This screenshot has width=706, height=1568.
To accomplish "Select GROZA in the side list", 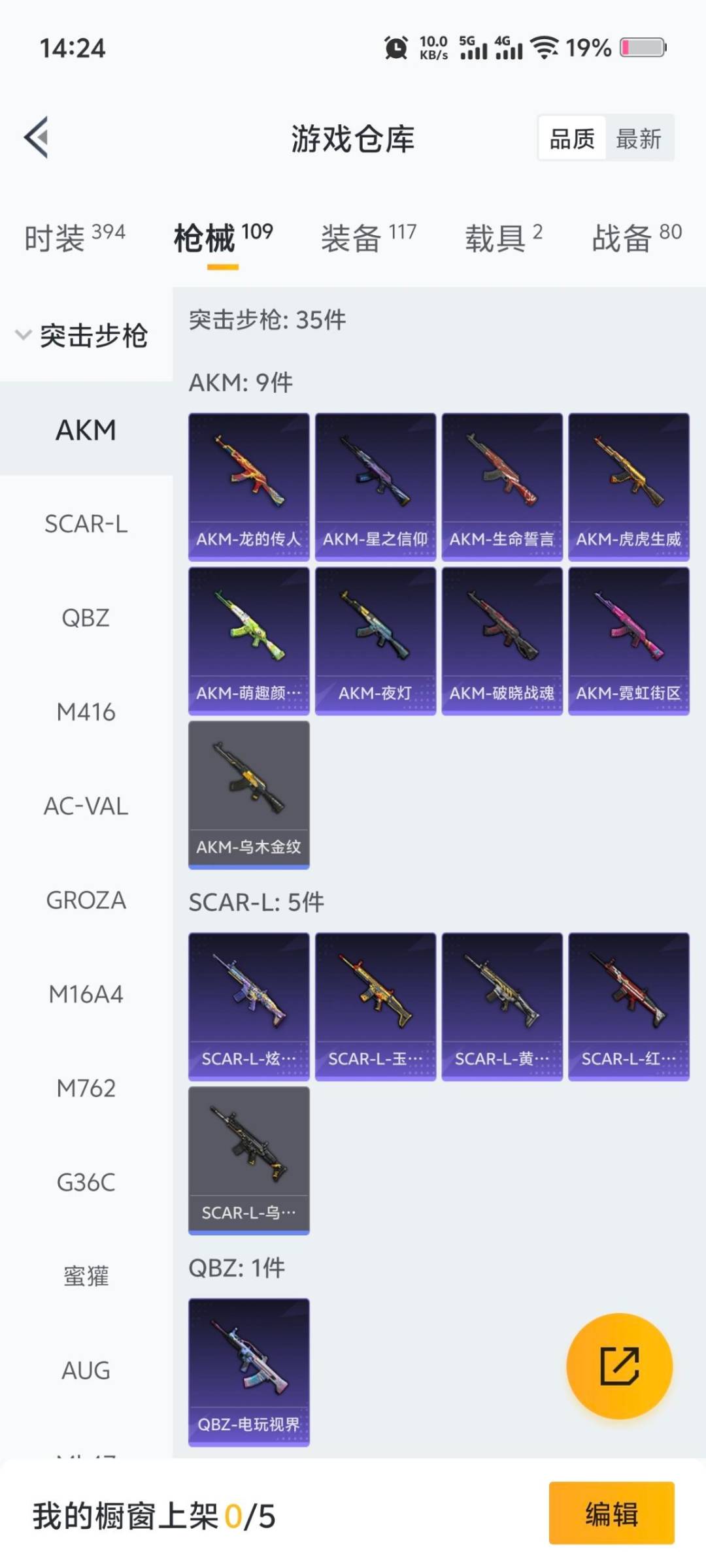I will pyautogui.click(x=86, y=900).
